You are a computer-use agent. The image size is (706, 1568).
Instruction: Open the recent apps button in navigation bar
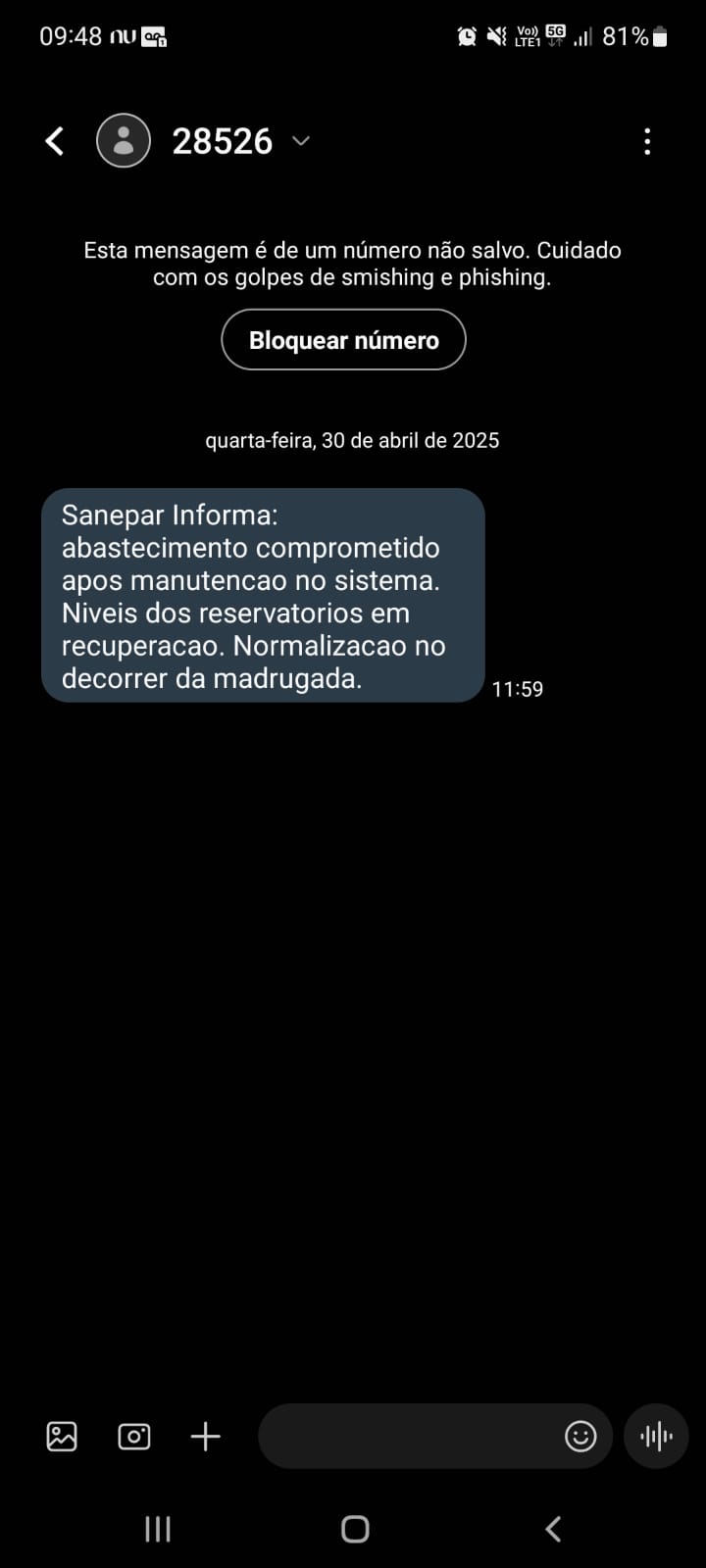157,1527
